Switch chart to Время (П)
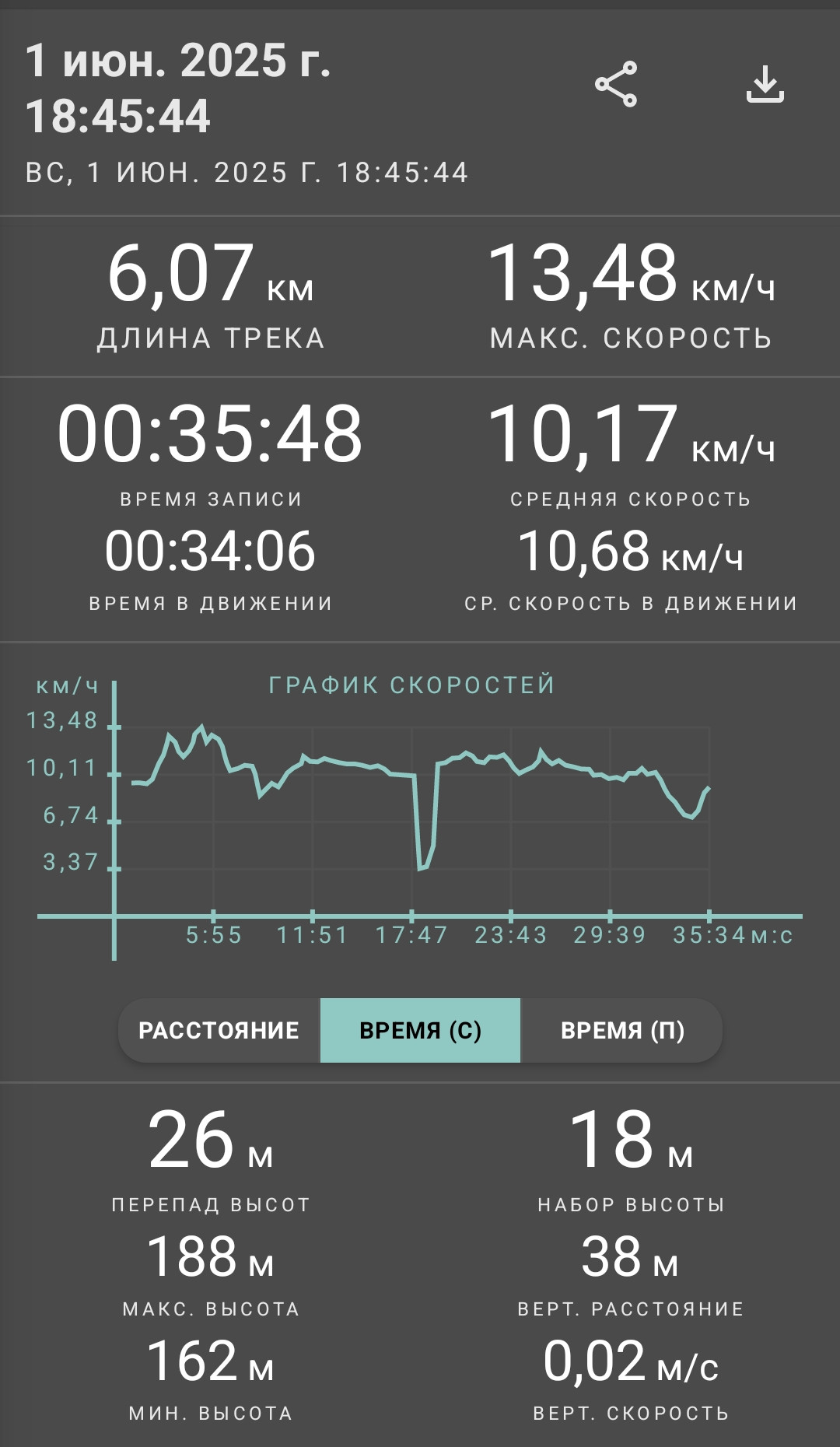This screenshot has height=1447, width=840. click(622, 1030)
